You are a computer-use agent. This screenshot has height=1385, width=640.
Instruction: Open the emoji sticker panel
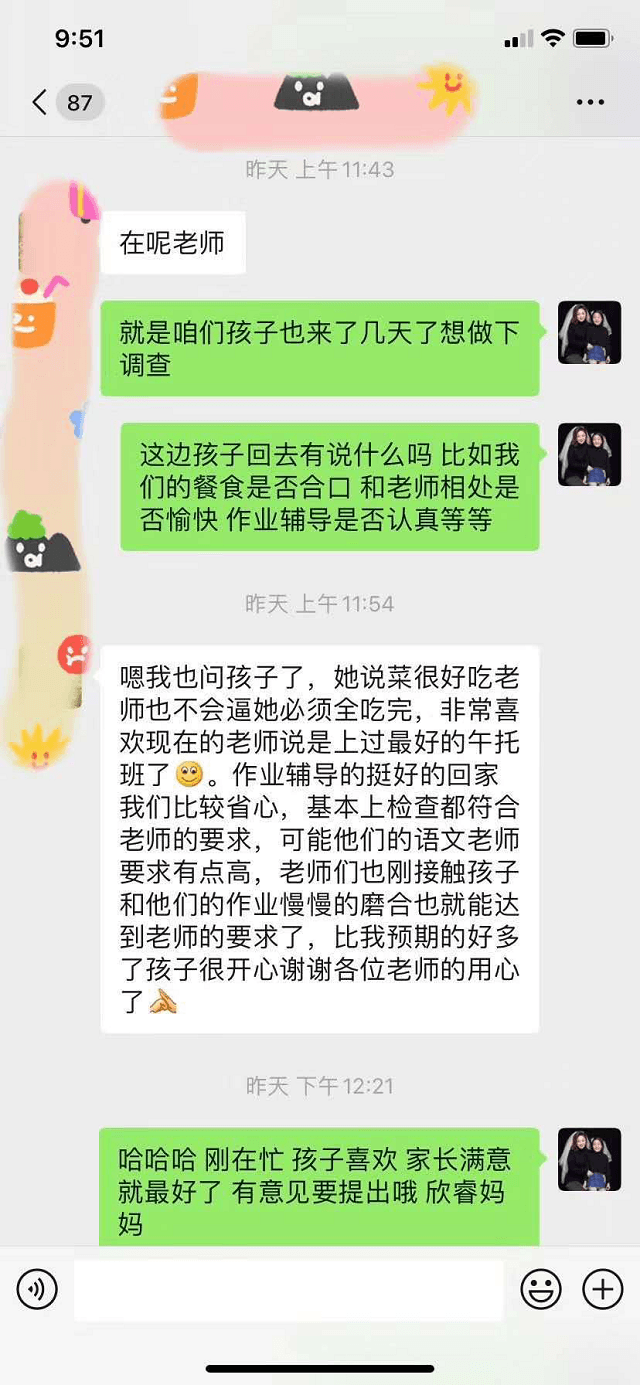click(x=541, y=1290)
